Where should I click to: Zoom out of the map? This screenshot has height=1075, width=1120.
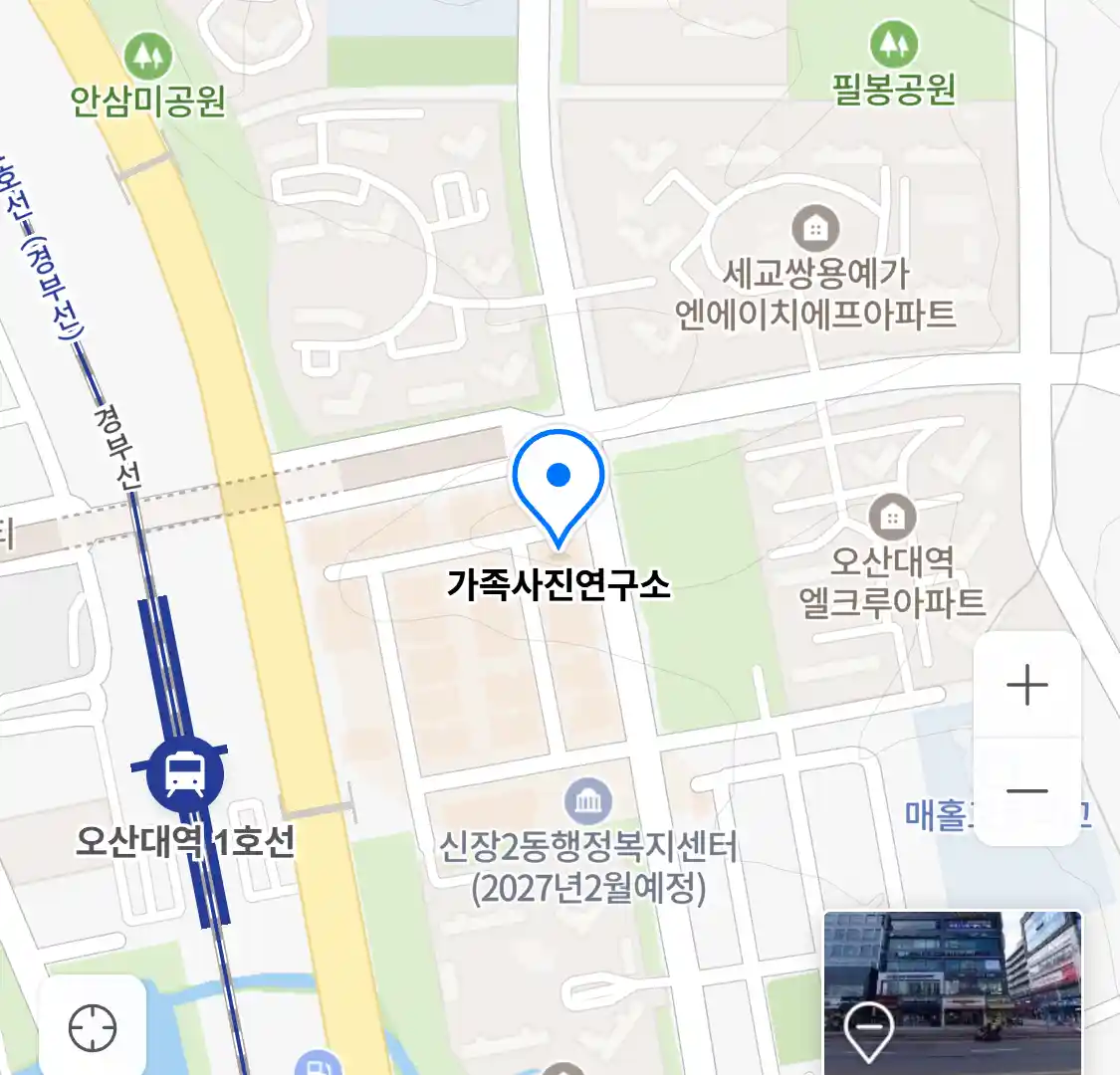click(1026, 792)
